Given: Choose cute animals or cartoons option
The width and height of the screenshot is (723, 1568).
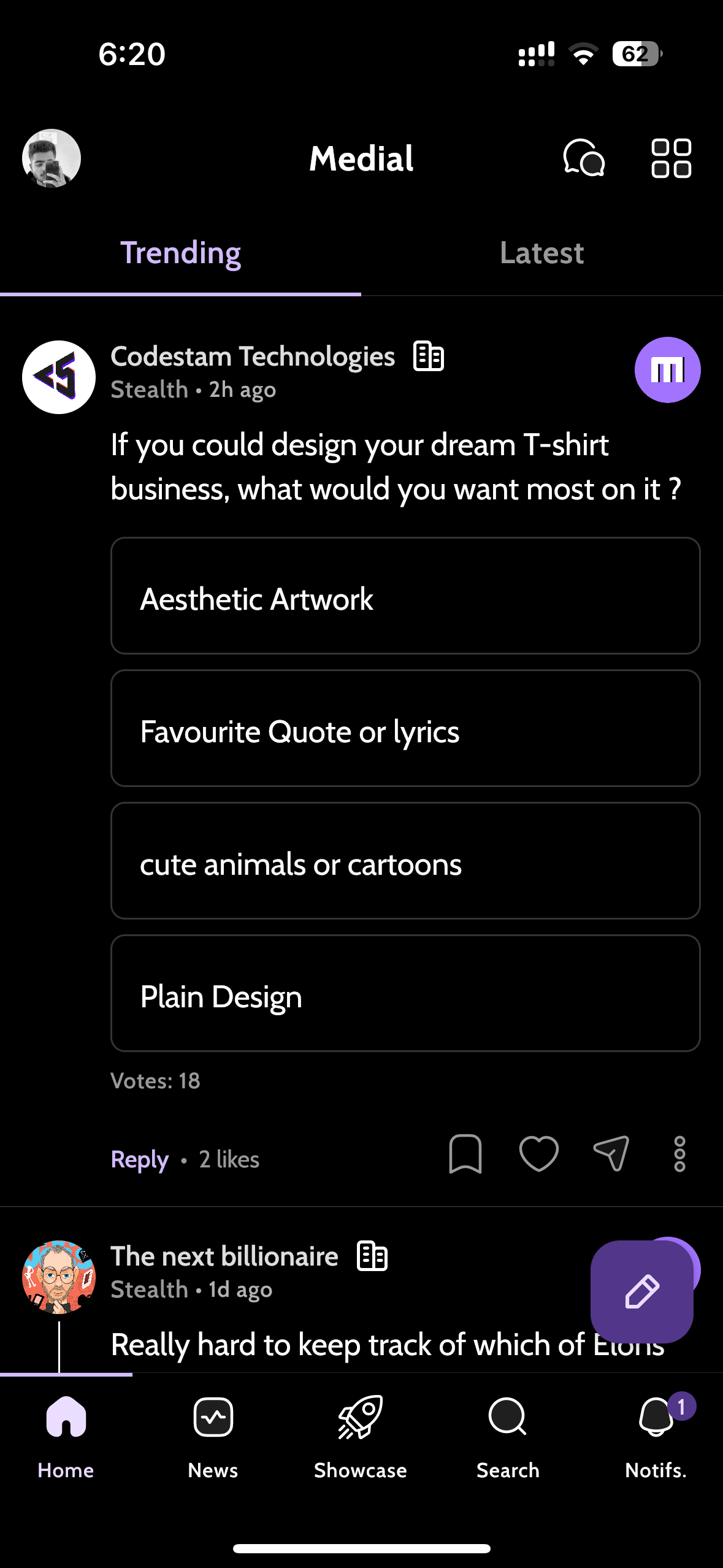Looking at the screenshot, I should (x=405, y=861).
